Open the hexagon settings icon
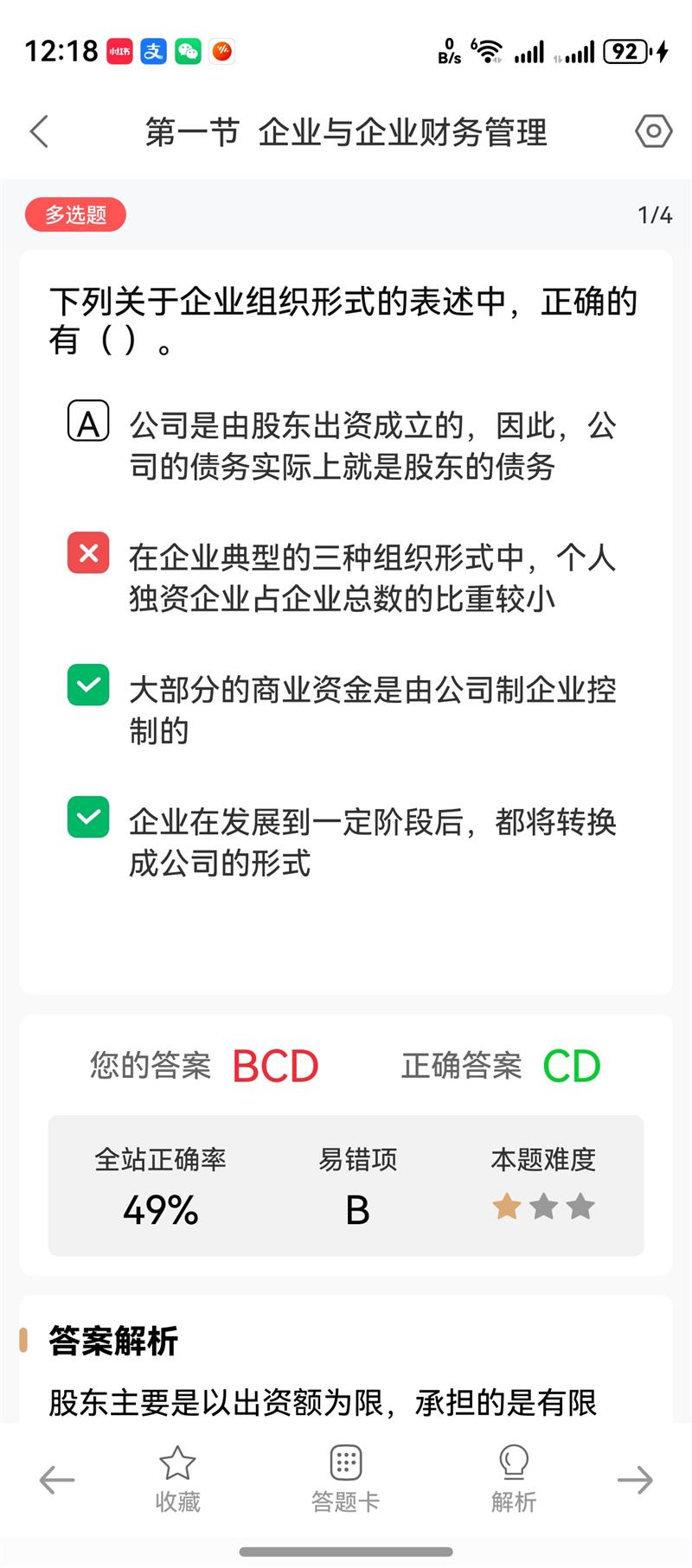The image size is (692, 1568). 653,131
